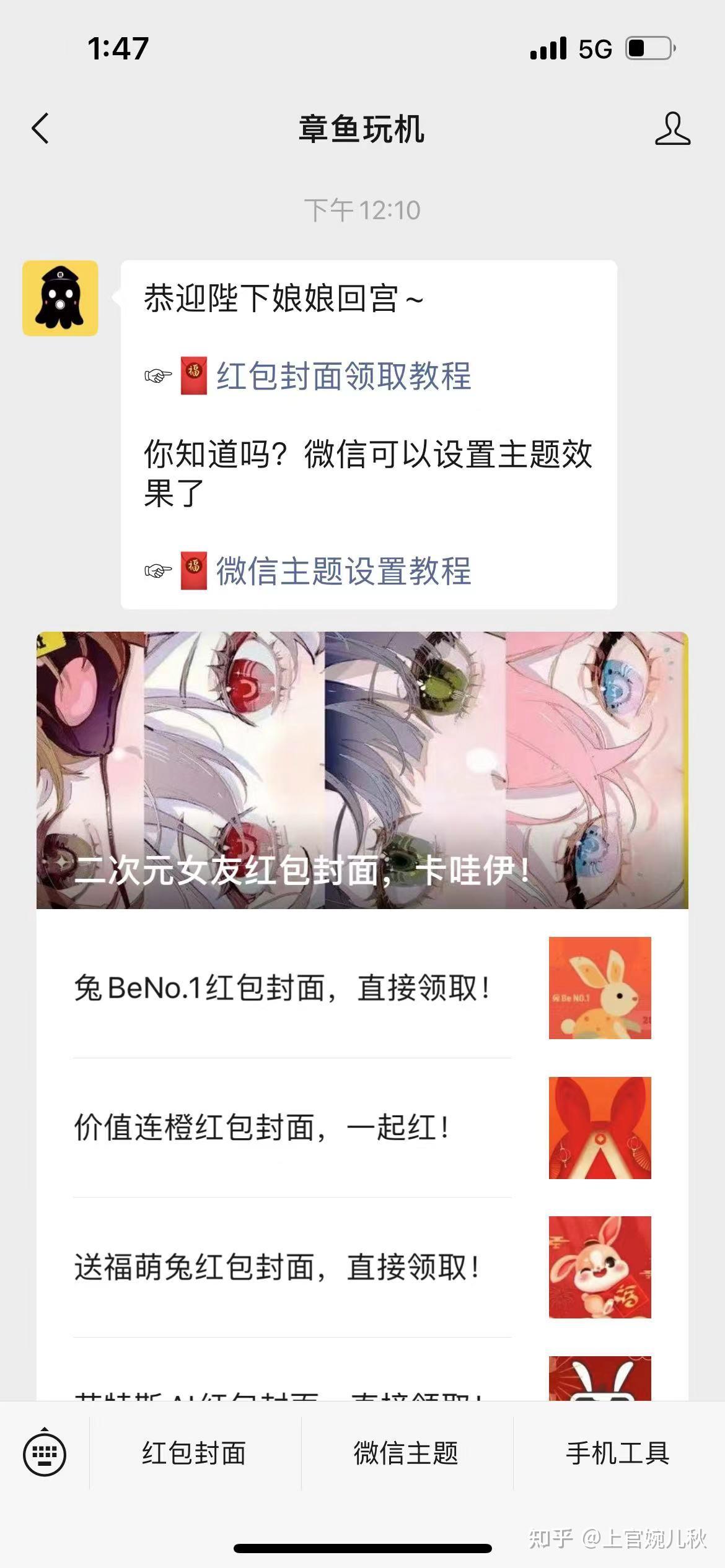Open the 二次元女友红包封面 article card

pos(362,770)
